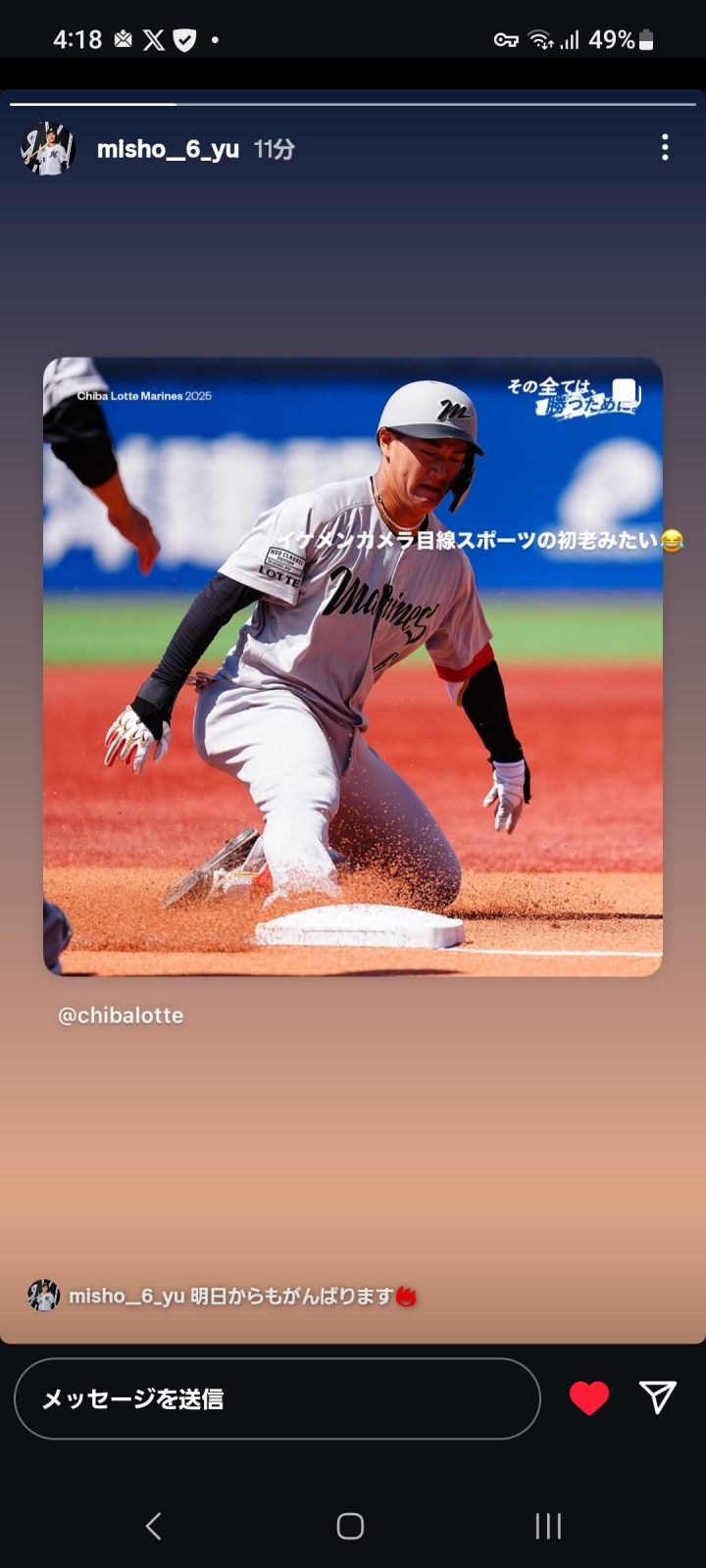Tap the メッセージを送信 message field
Image resolution: width=706 pixels, height=1568 pixels.
pos(277,1398)
